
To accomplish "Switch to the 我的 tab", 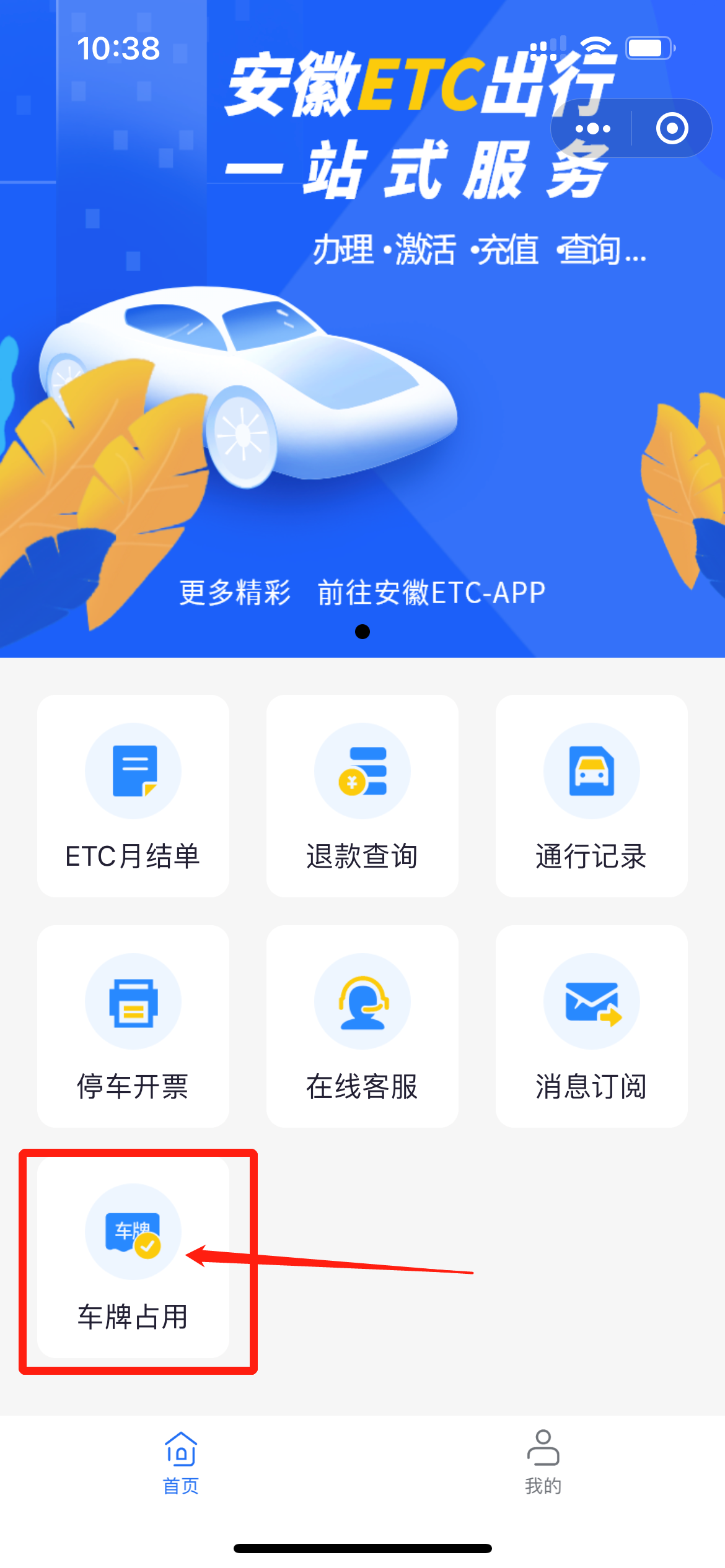I will point(543,1463).
